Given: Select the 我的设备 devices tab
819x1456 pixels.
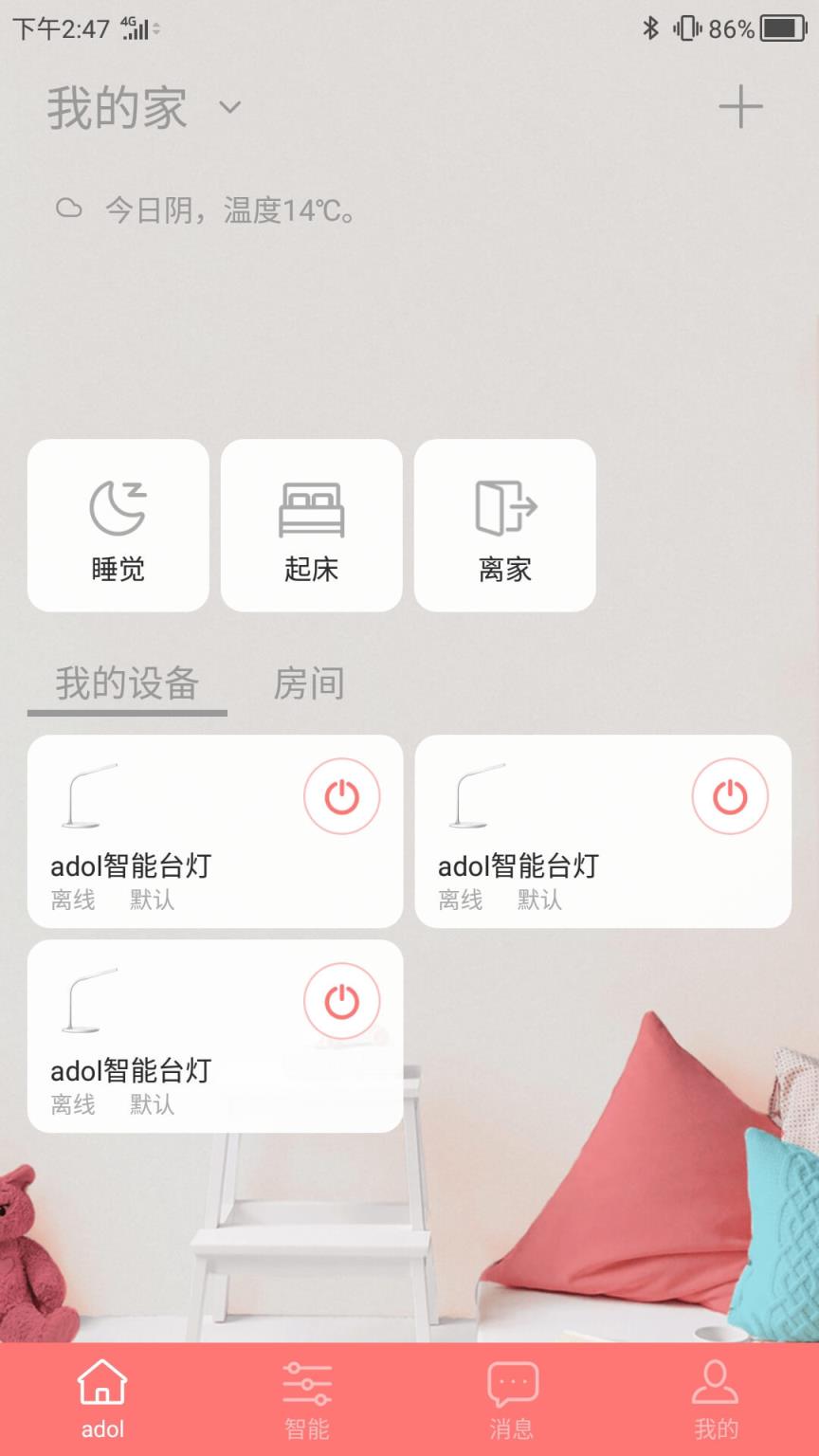Looking at the screenshot, I should (126, 681).
